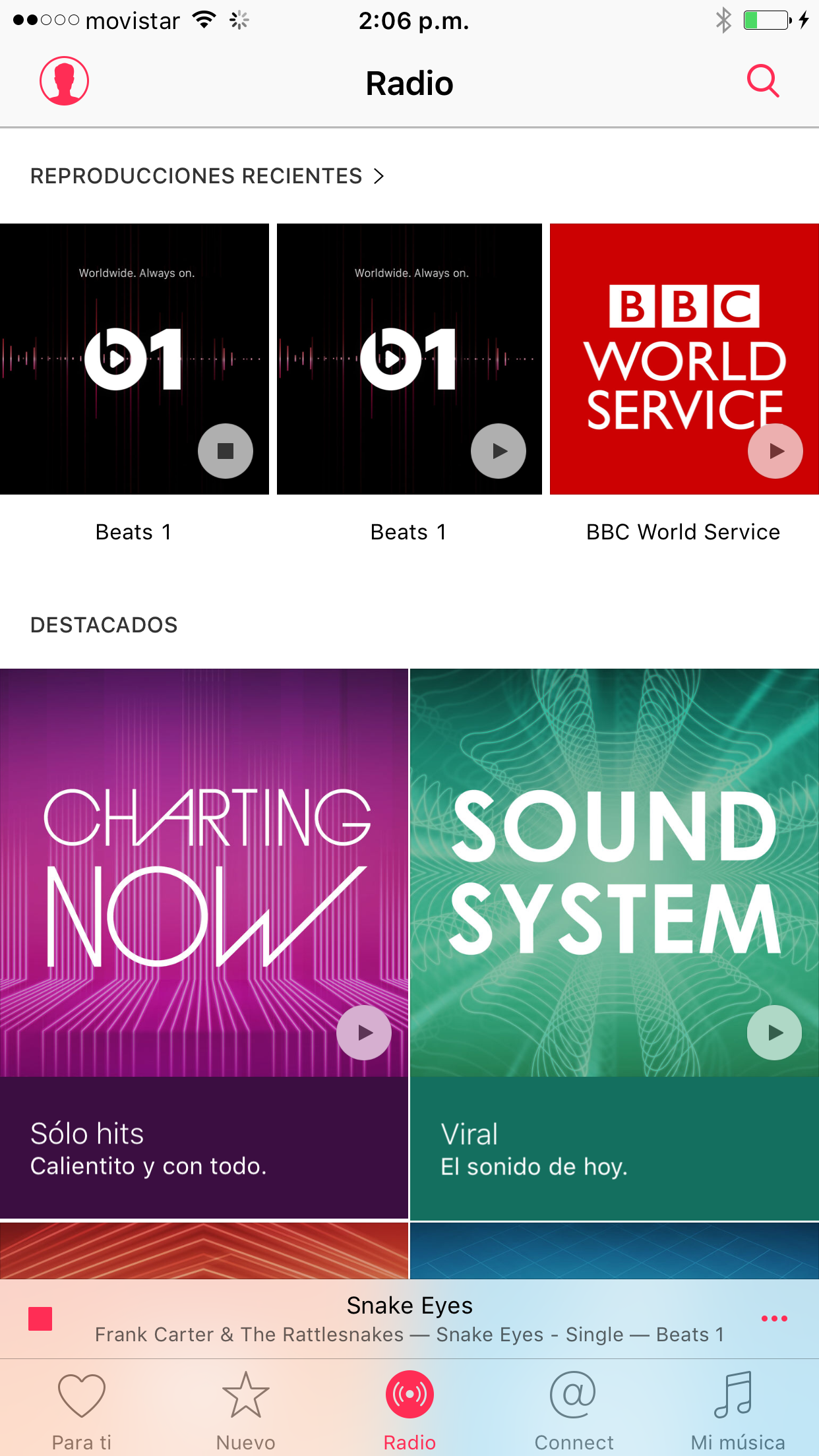Open Reproducciones Recientes list
This screenshot has width=819, height=1456.
coord(207,176)
